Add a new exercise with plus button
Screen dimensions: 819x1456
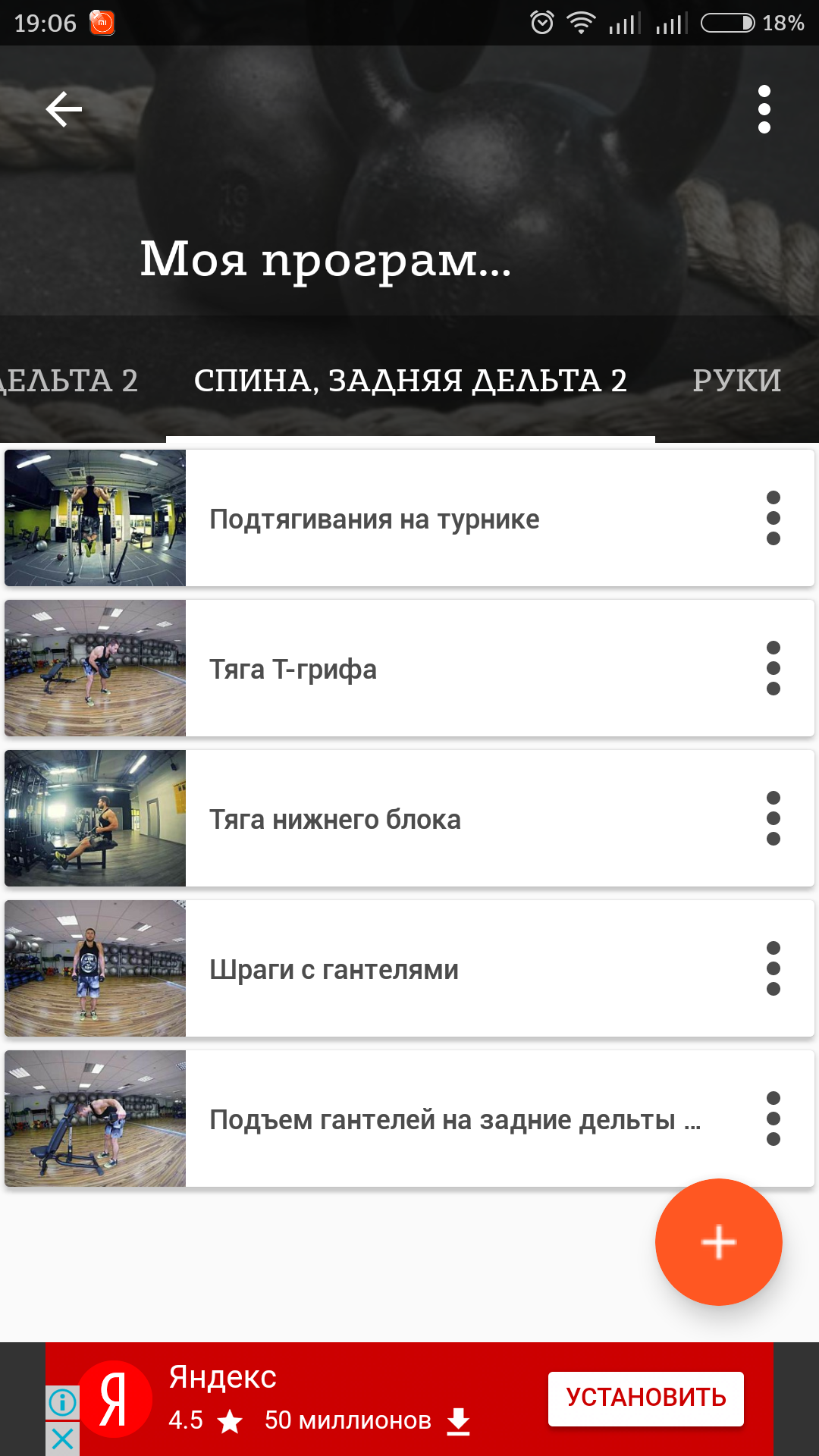click(x=718, y=1242)
